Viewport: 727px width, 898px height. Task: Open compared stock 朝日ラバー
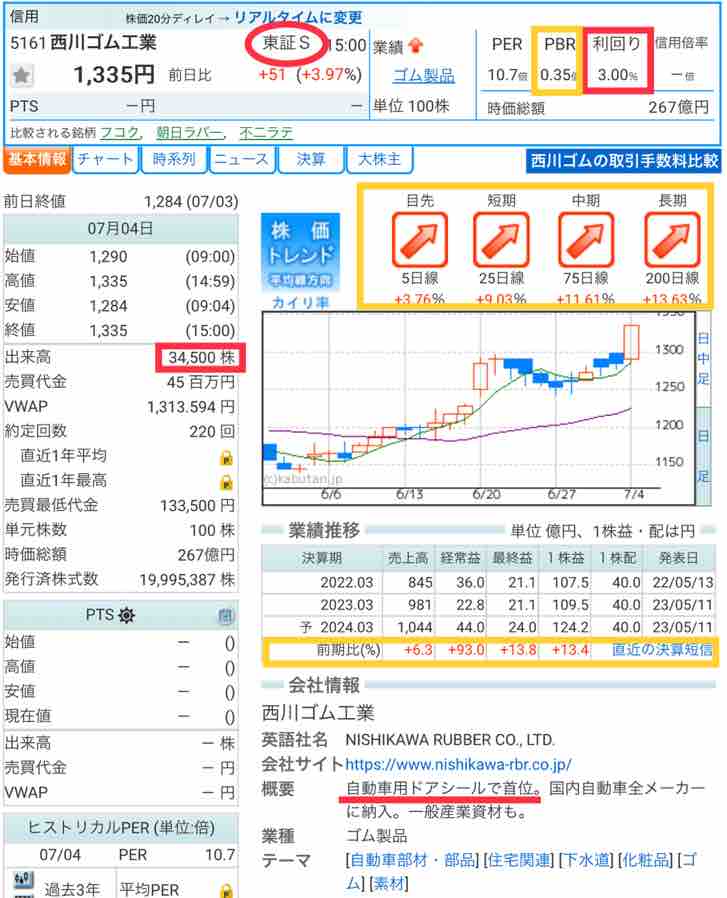pos(185,132)
